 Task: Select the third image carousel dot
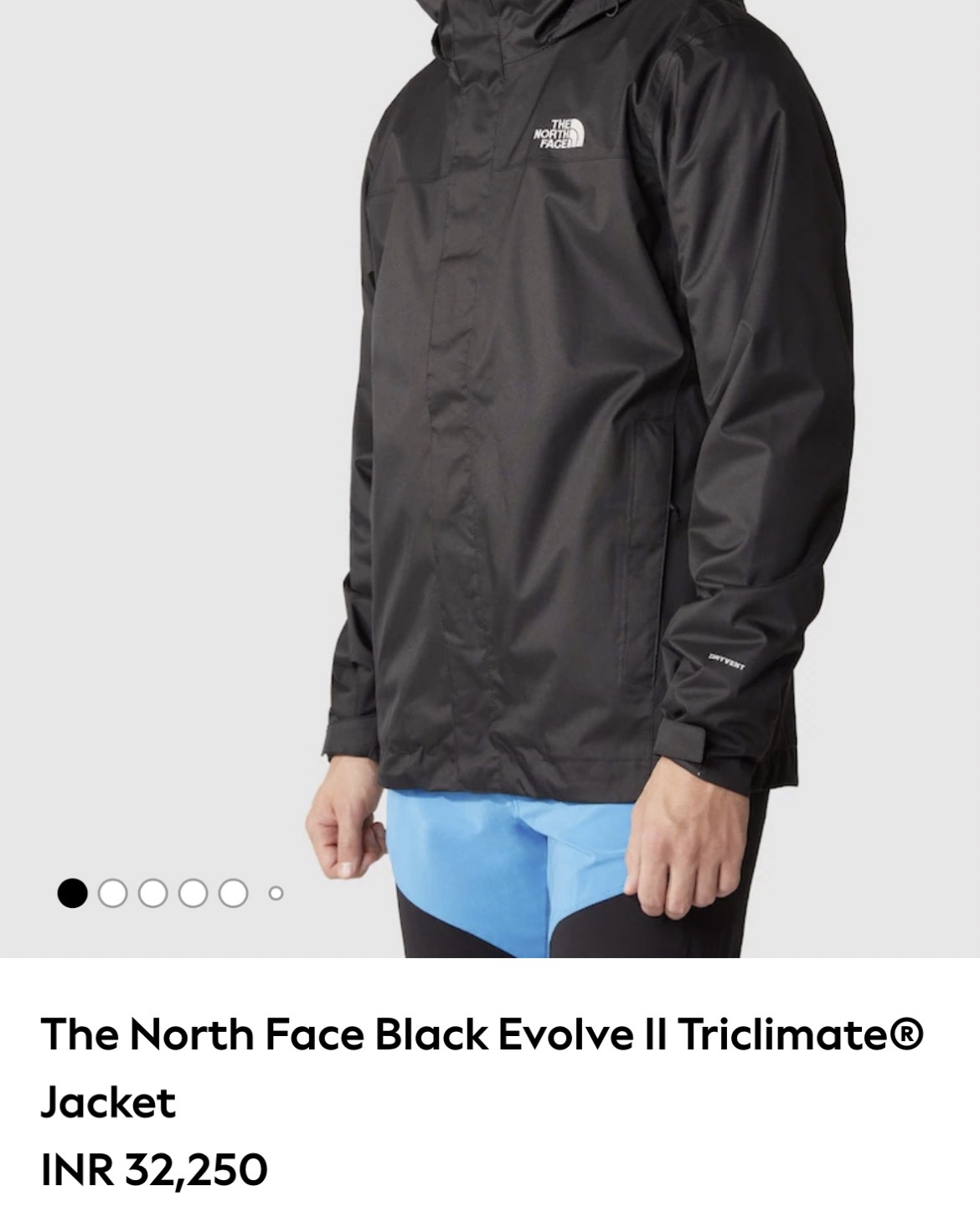click(x=153, y=894)
